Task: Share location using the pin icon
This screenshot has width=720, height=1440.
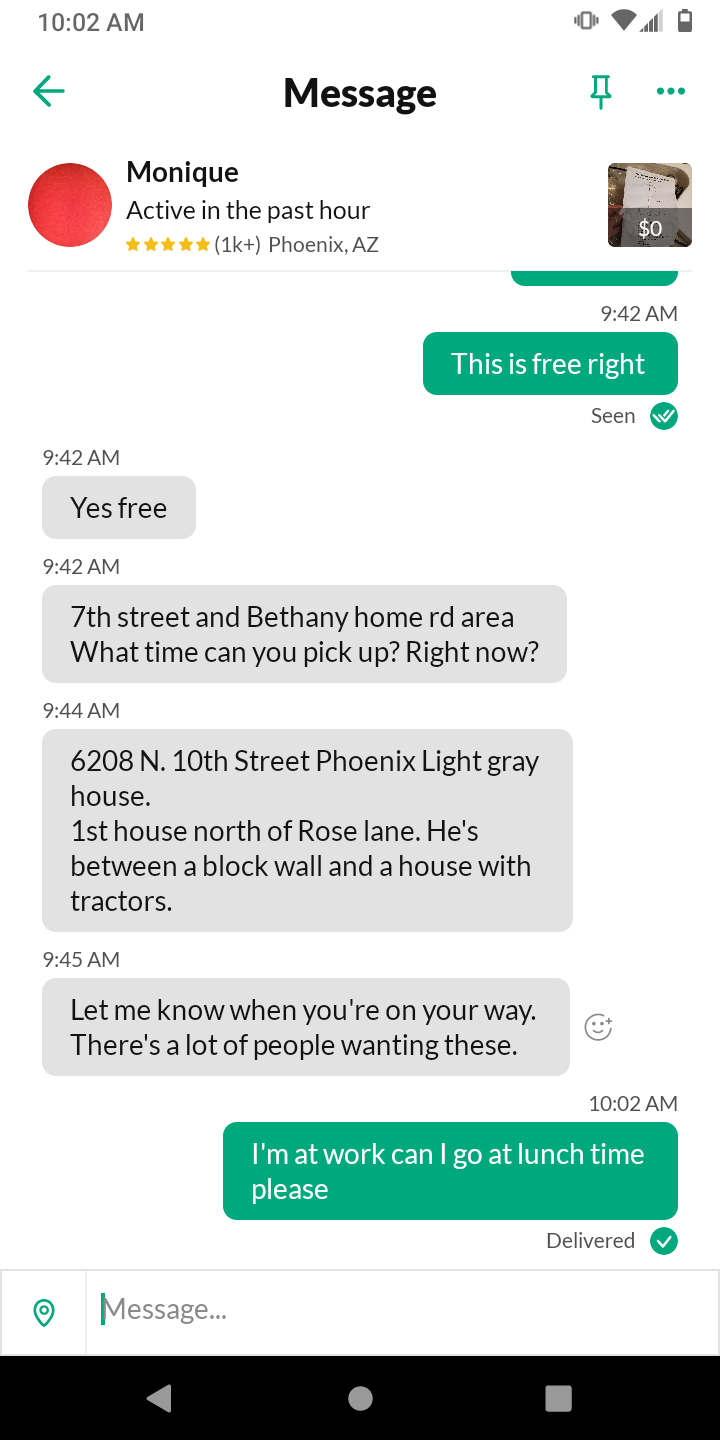Action: tap(44, 1312)
